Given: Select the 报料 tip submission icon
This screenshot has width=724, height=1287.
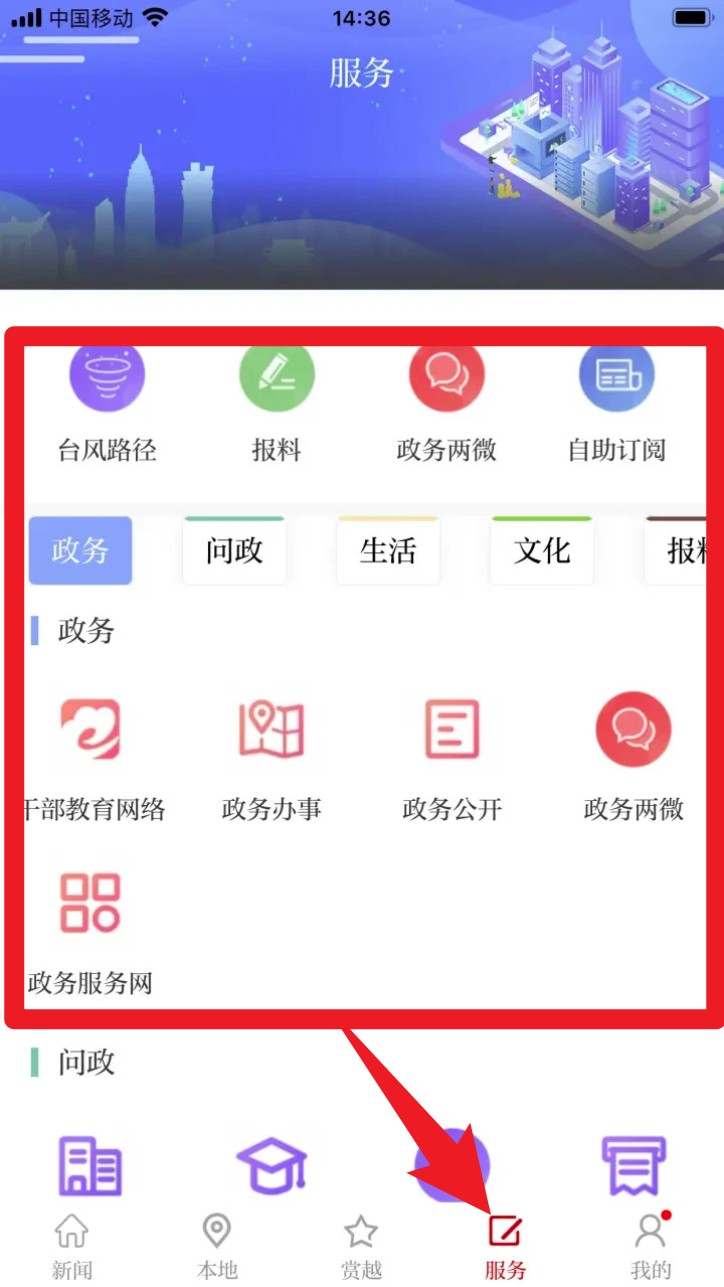Looking at the screenshot, I should (x=277, y=376).
